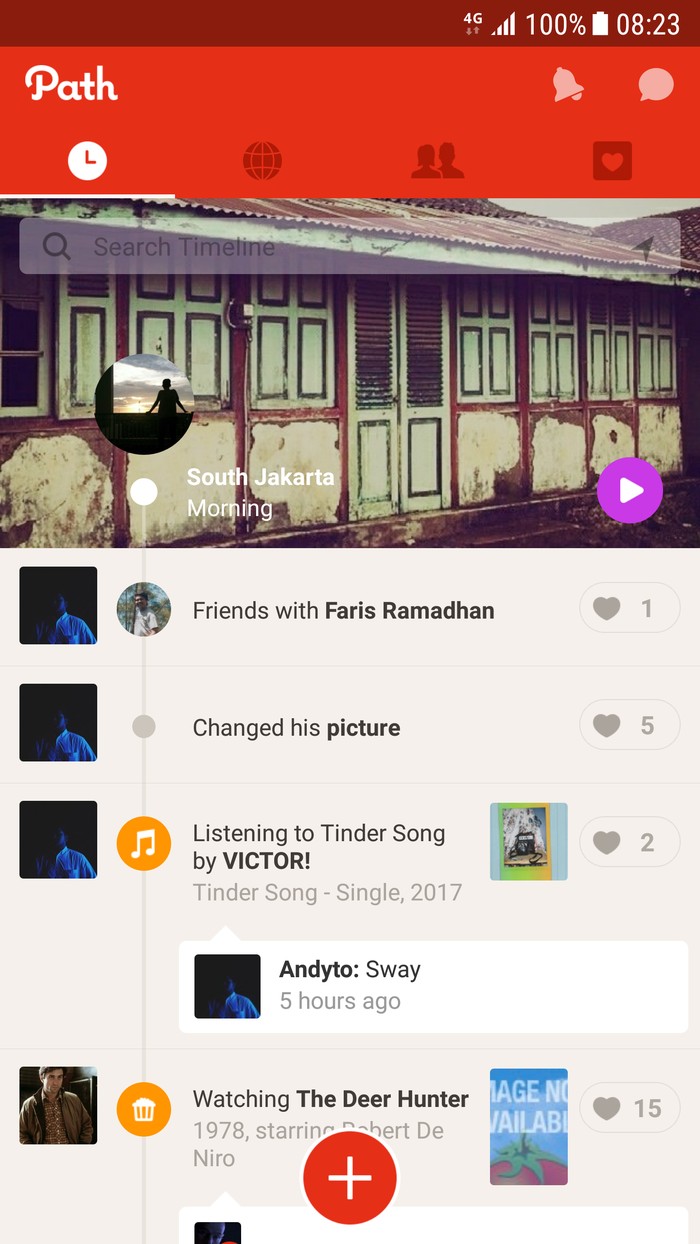Viewport: 700px width, 1244px height.
Task: Like the Tinder Song listening post
Action: (629, 842)
